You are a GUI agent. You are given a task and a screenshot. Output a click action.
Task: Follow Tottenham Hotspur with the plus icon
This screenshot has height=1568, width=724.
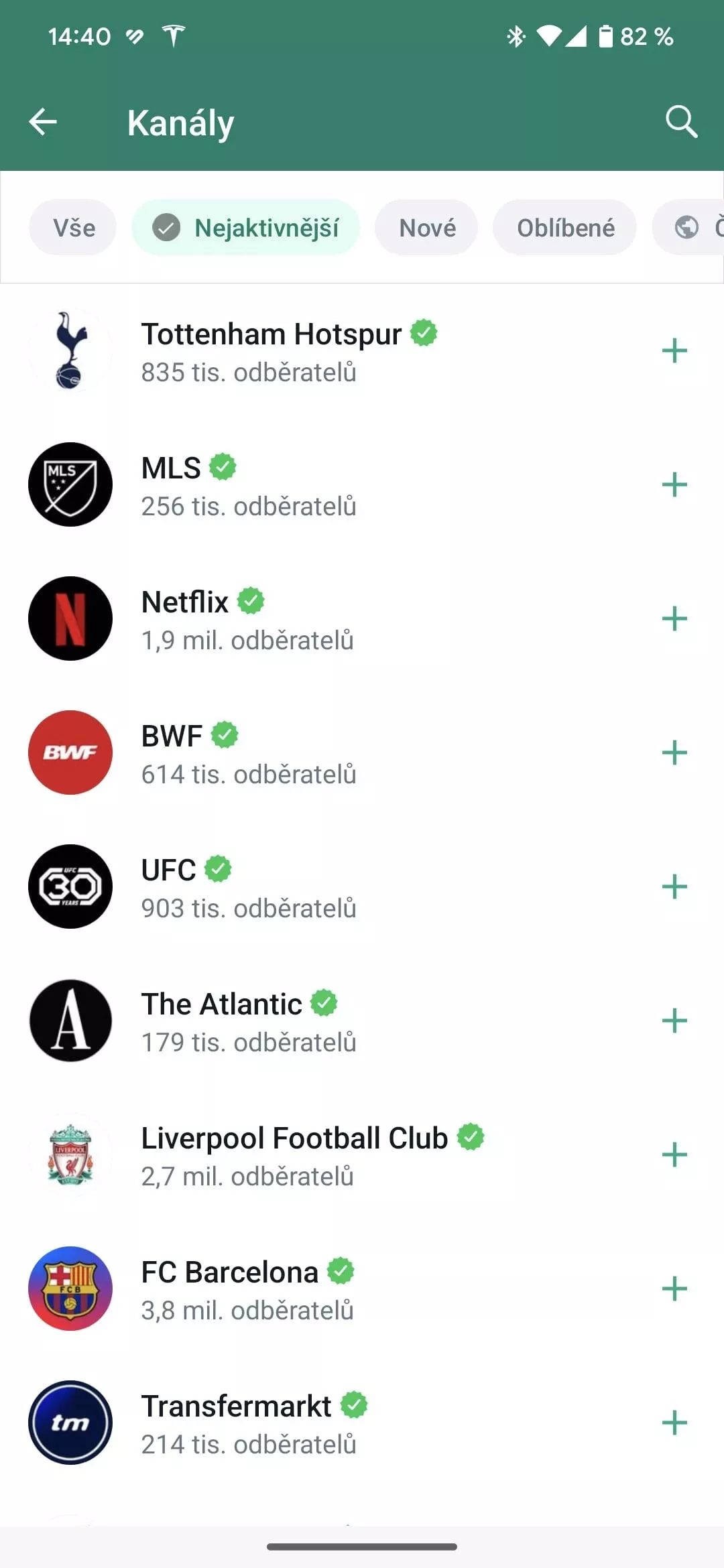click(x=674, y=350)
